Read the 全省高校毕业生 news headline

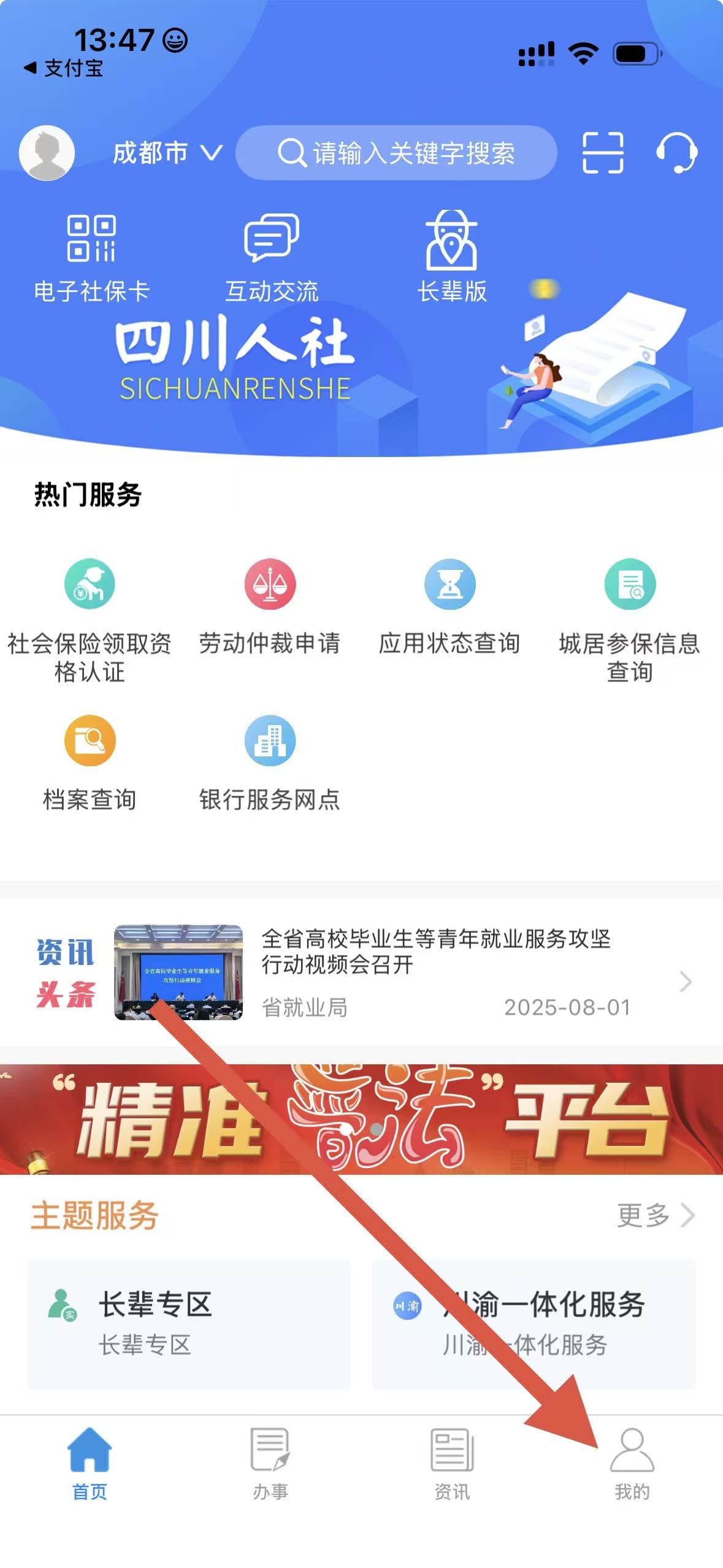435,951
